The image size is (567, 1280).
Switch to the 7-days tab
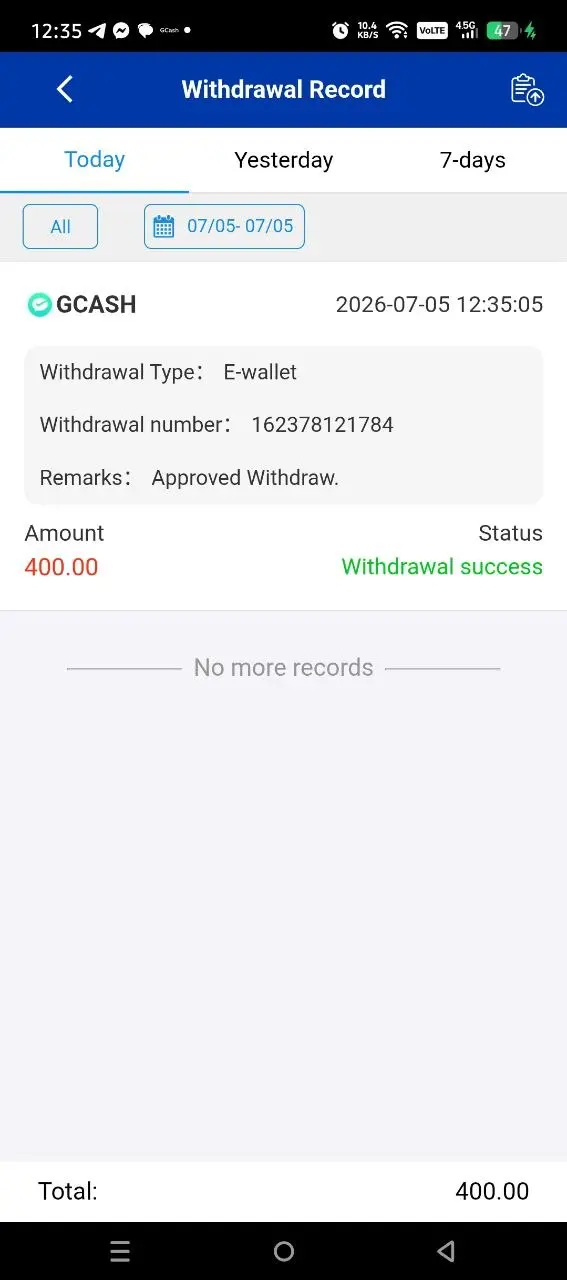(x=472, y=160)
